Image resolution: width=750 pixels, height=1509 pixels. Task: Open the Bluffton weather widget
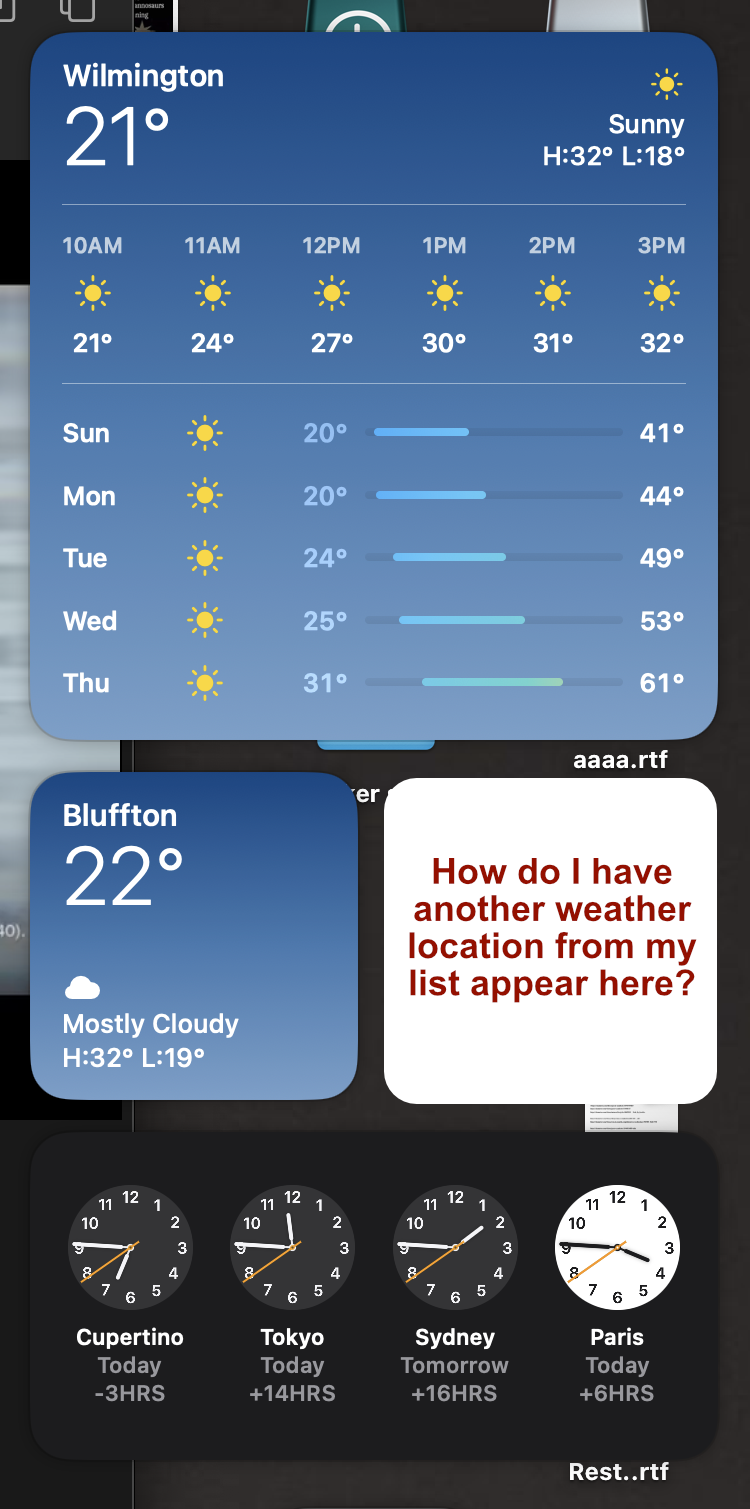coord(194,935)
